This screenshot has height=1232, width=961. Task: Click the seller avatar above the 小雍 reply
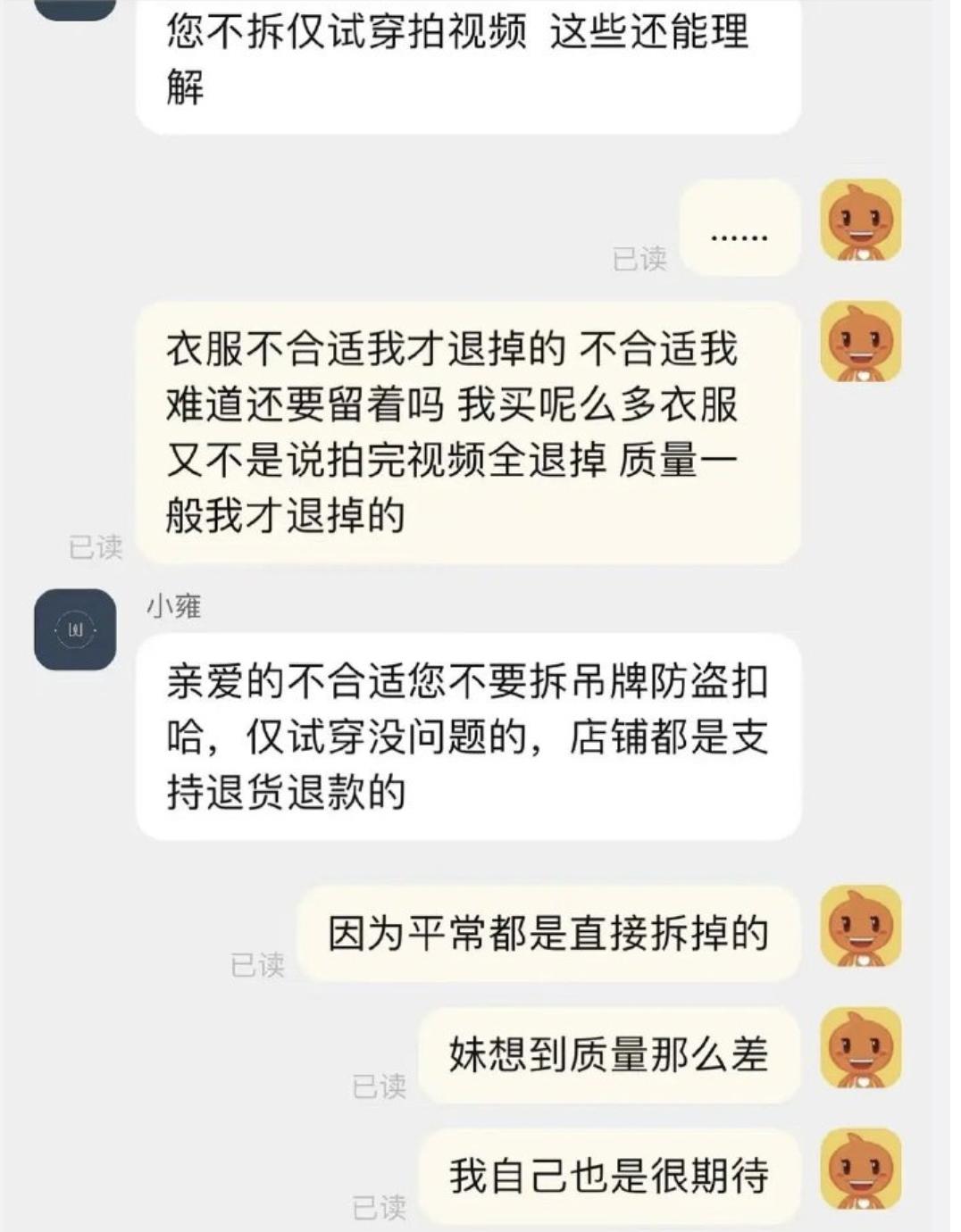76,629
